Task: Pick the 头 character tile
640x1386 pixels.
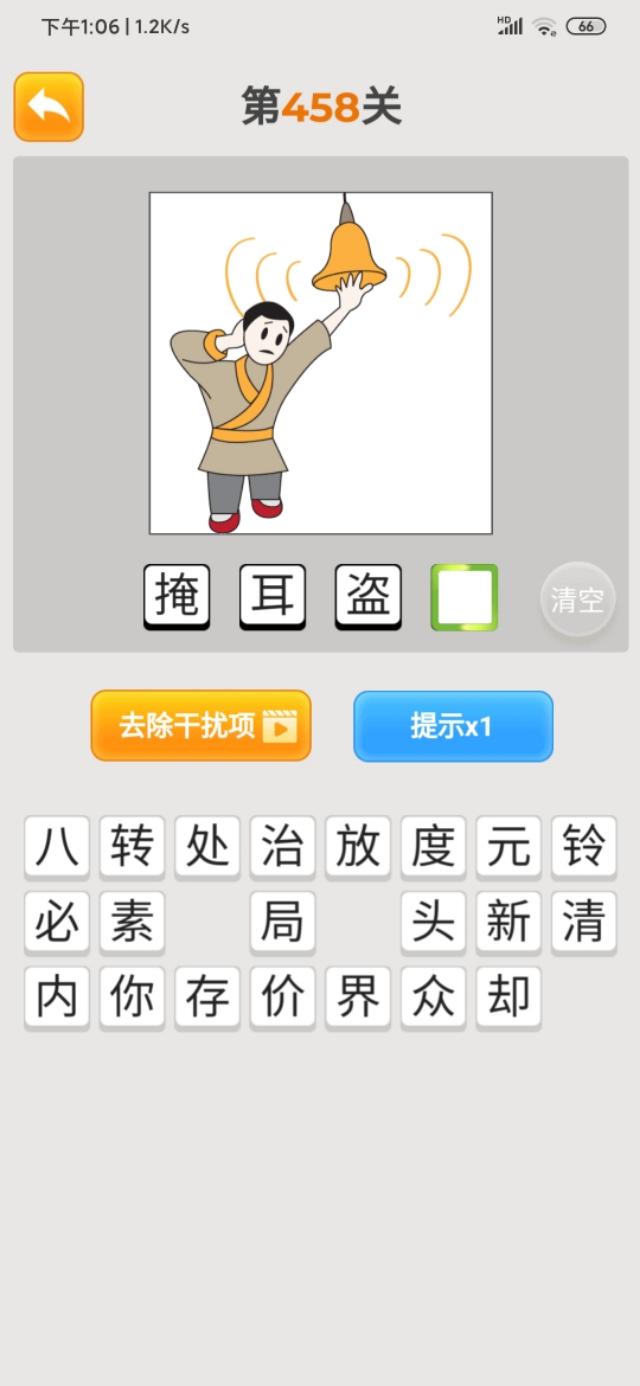Action: tap(433, 923)
